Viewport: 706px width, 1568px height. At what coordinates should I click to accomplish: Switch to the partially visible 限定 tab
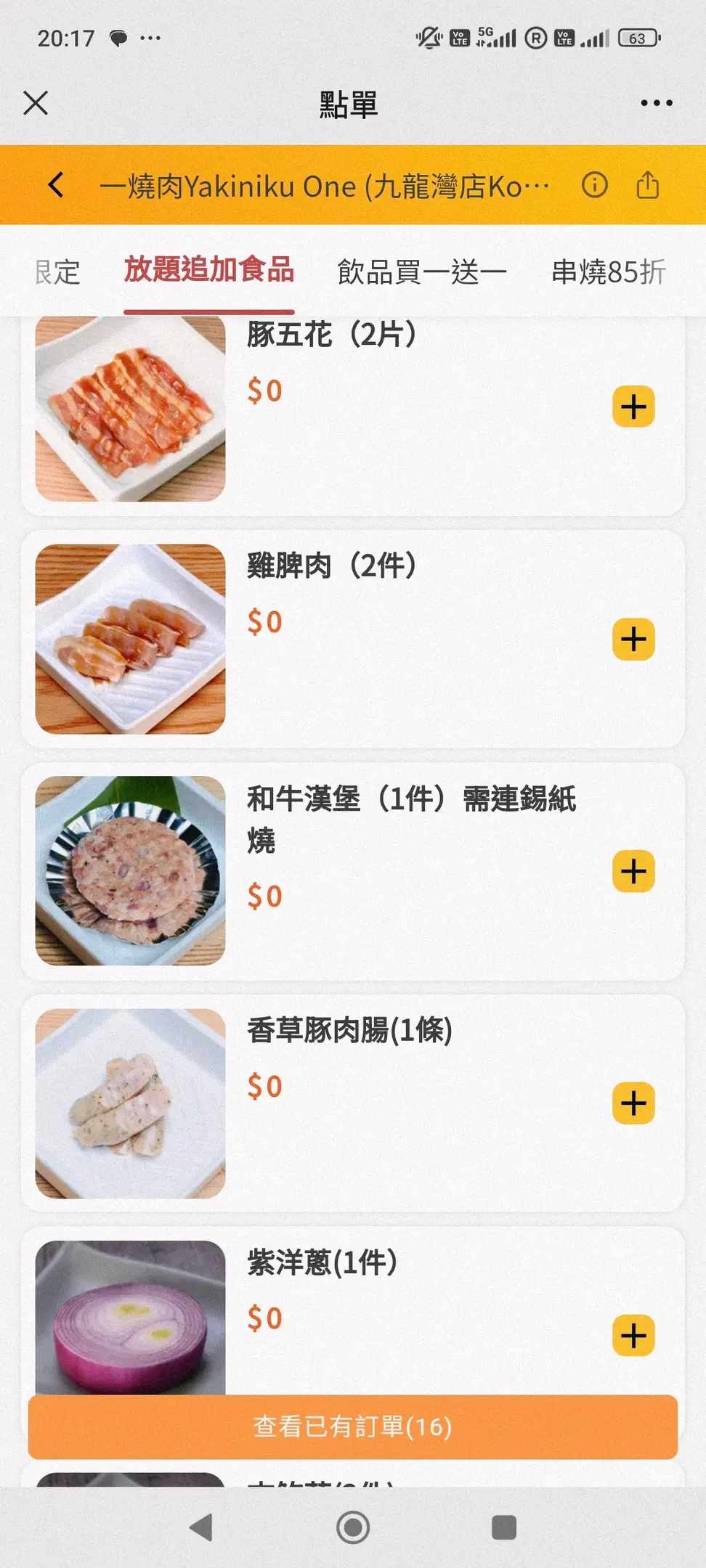pos(57,272)
